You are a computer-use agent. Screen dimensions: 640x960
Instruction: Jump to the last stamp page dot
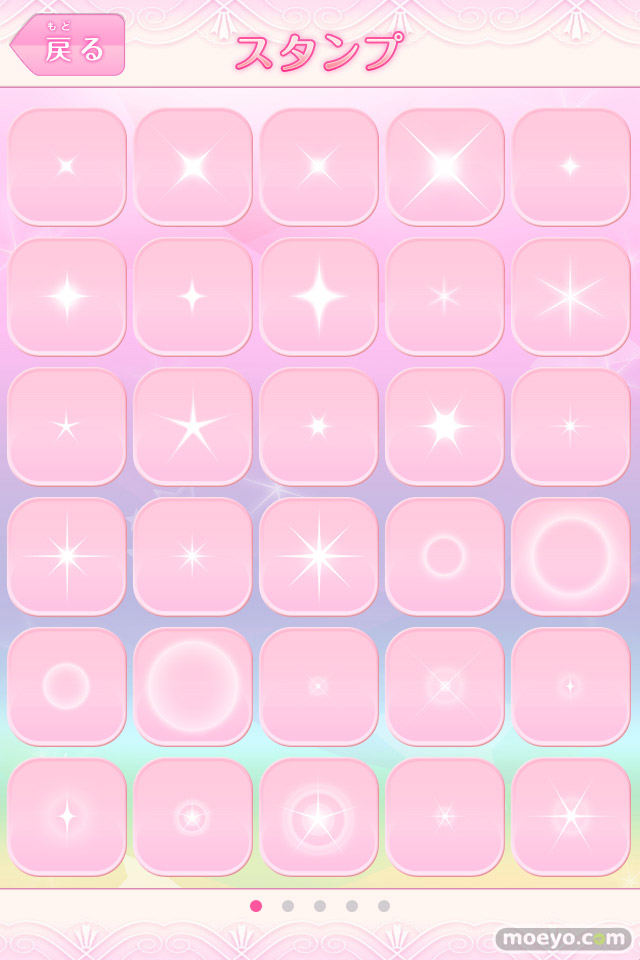pos(384,906)
